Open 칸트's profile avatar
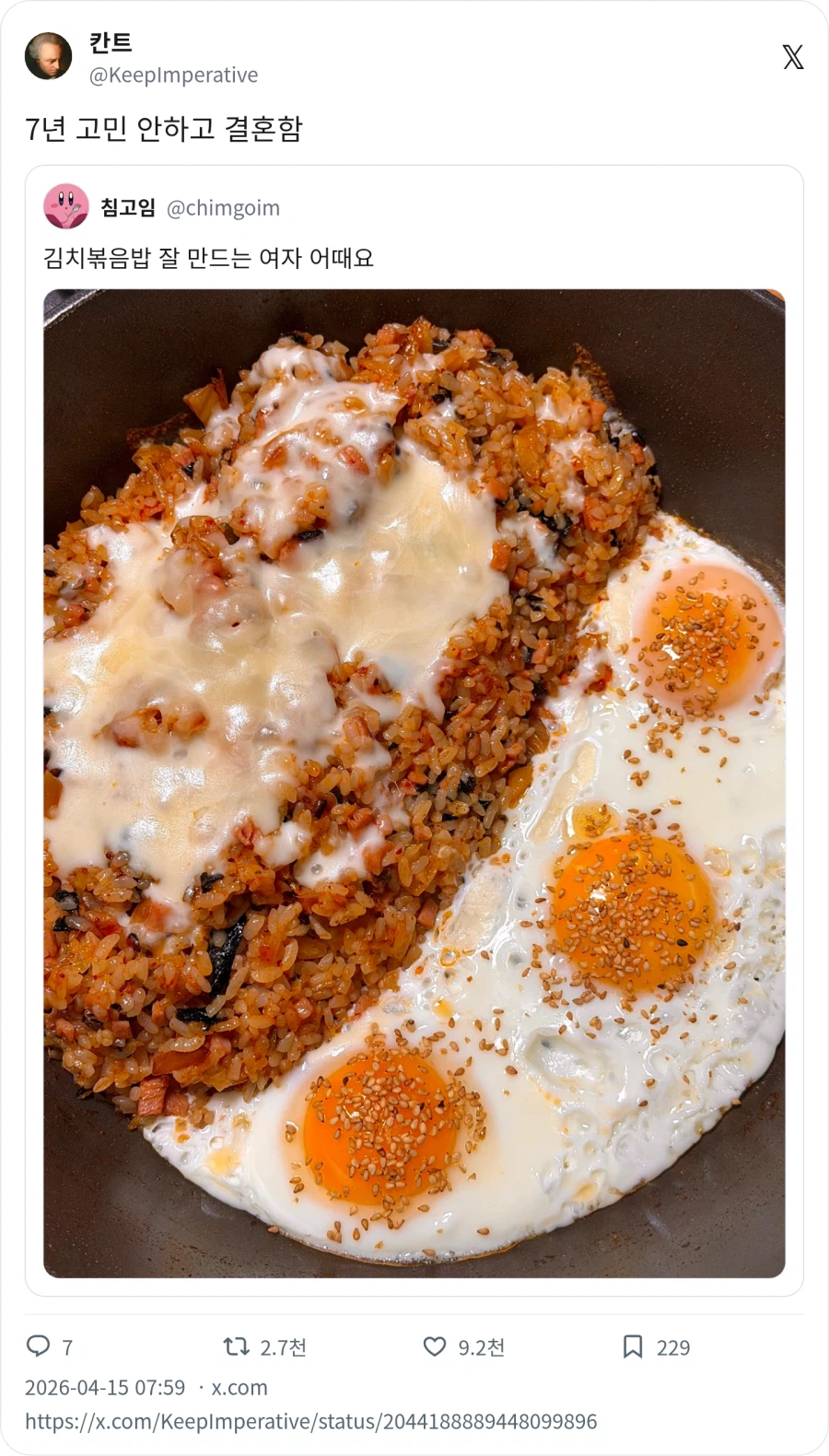Image resolution: width=829 pixels, height=1456 pixels. pyautogui.click(x=48, y=56)
